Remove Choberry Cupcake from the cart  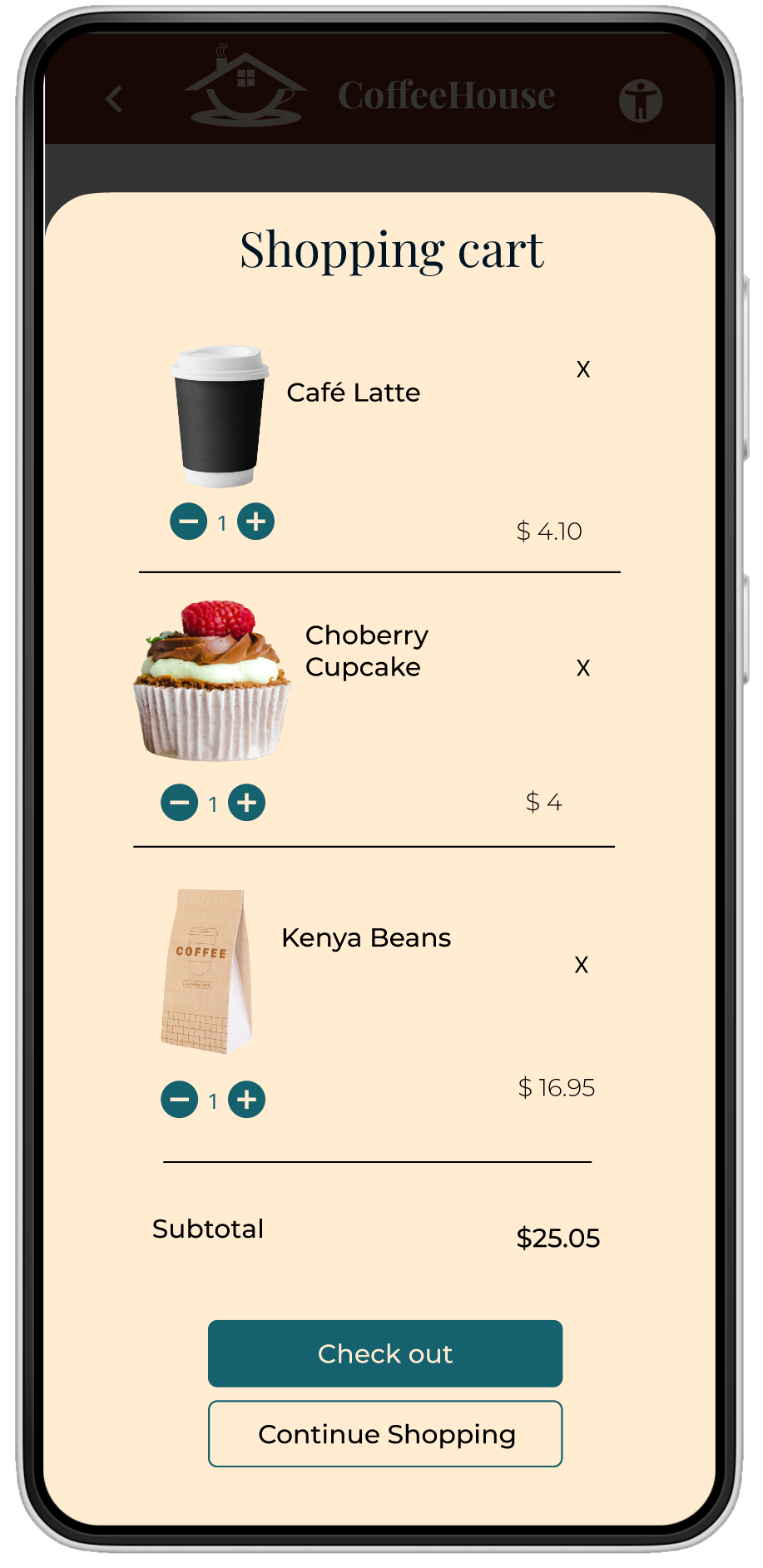click(583, 668)
